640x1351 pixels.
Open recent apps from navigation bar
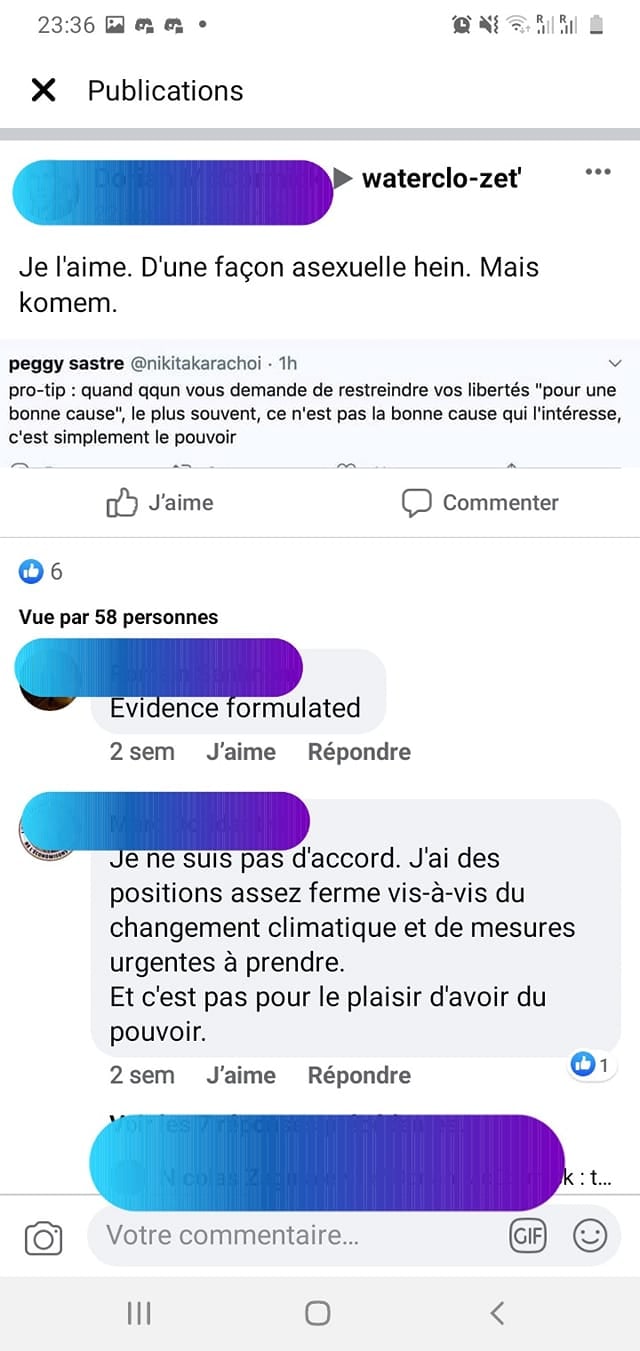pos(139,1313)
